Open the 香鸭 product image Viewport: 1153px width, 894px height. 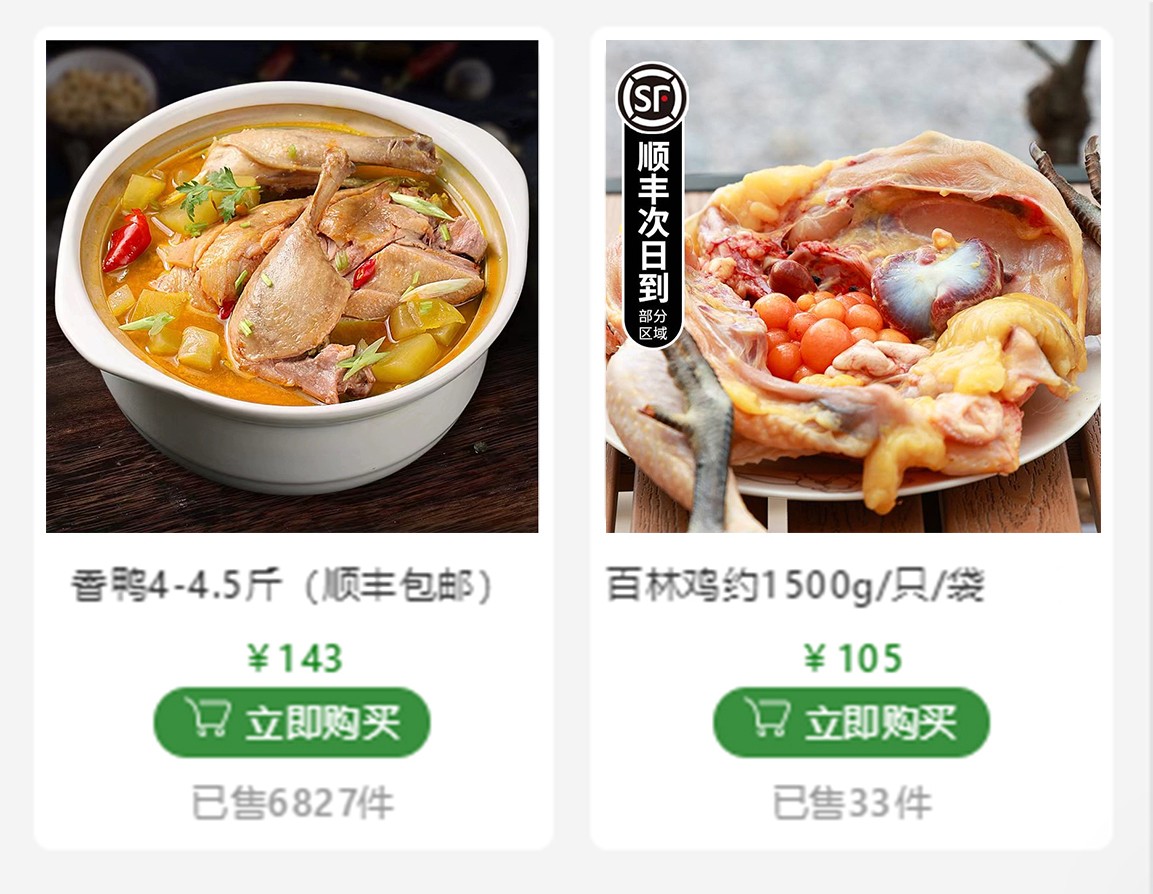point(292,286)
